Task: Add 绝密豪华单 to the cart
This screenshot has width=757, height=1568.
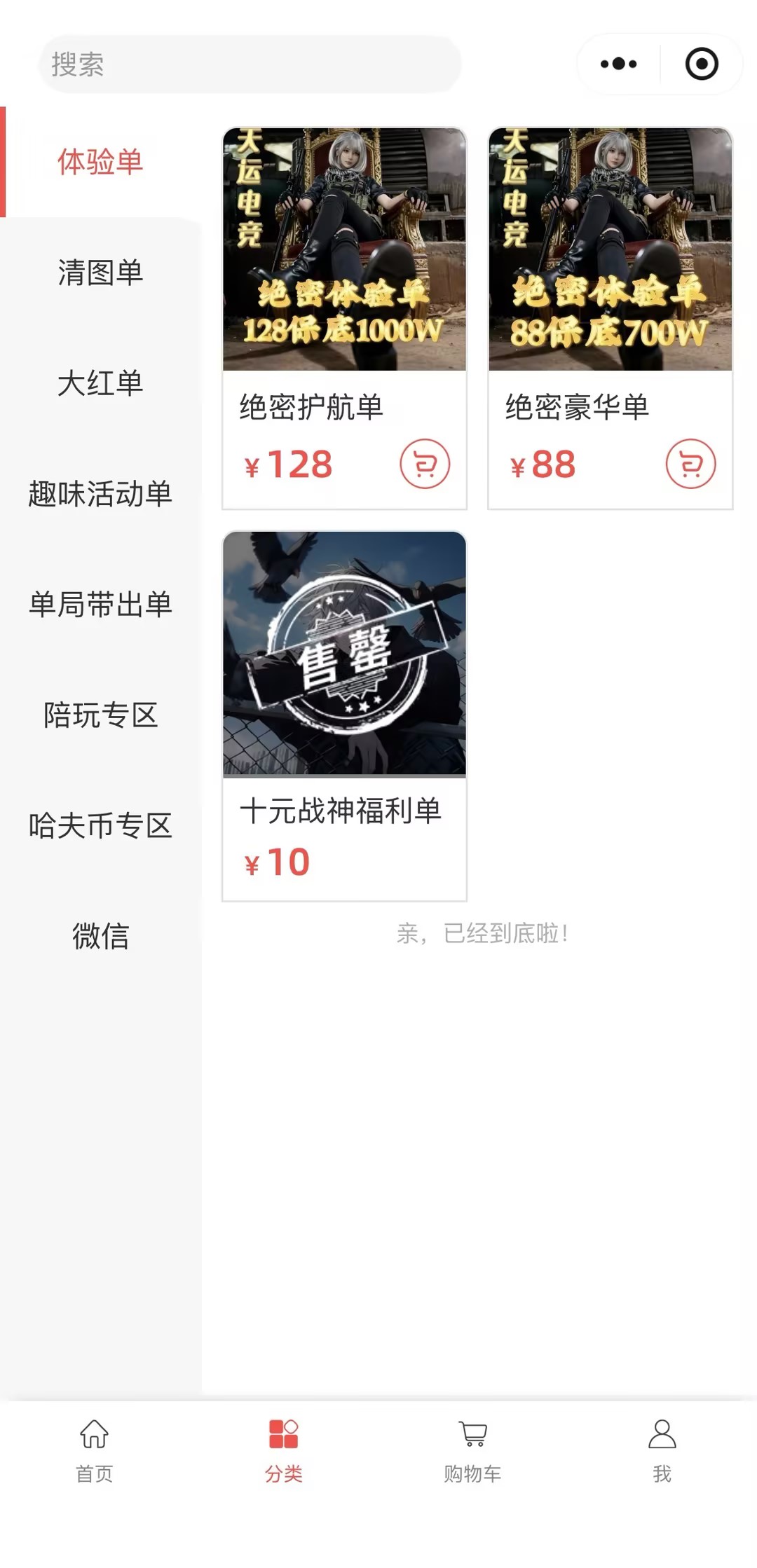Action: click(690, 464)
